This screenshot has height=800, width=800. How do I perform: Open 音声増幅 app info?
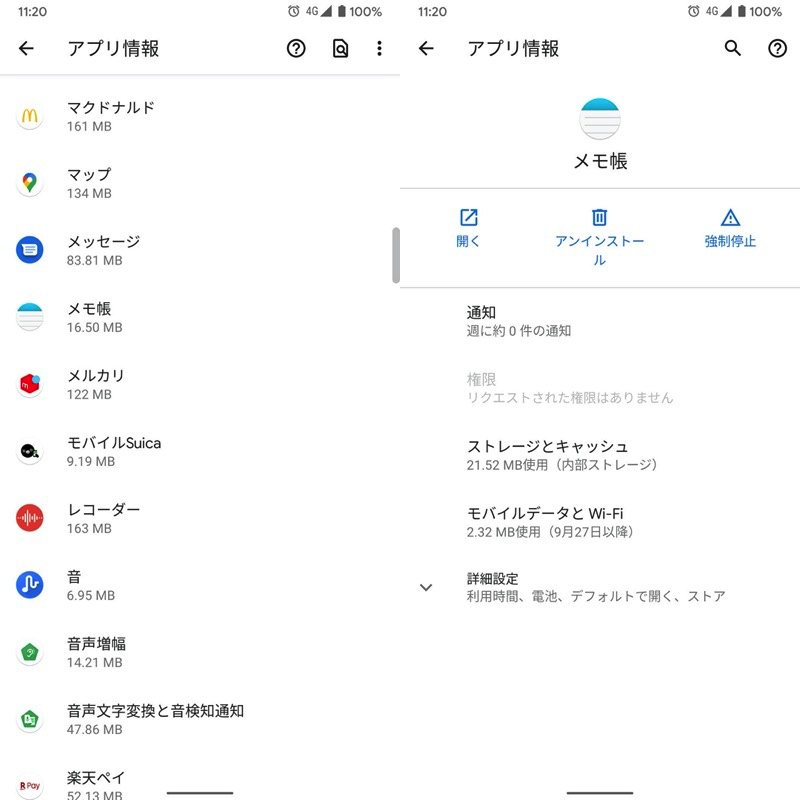(200, 652)
